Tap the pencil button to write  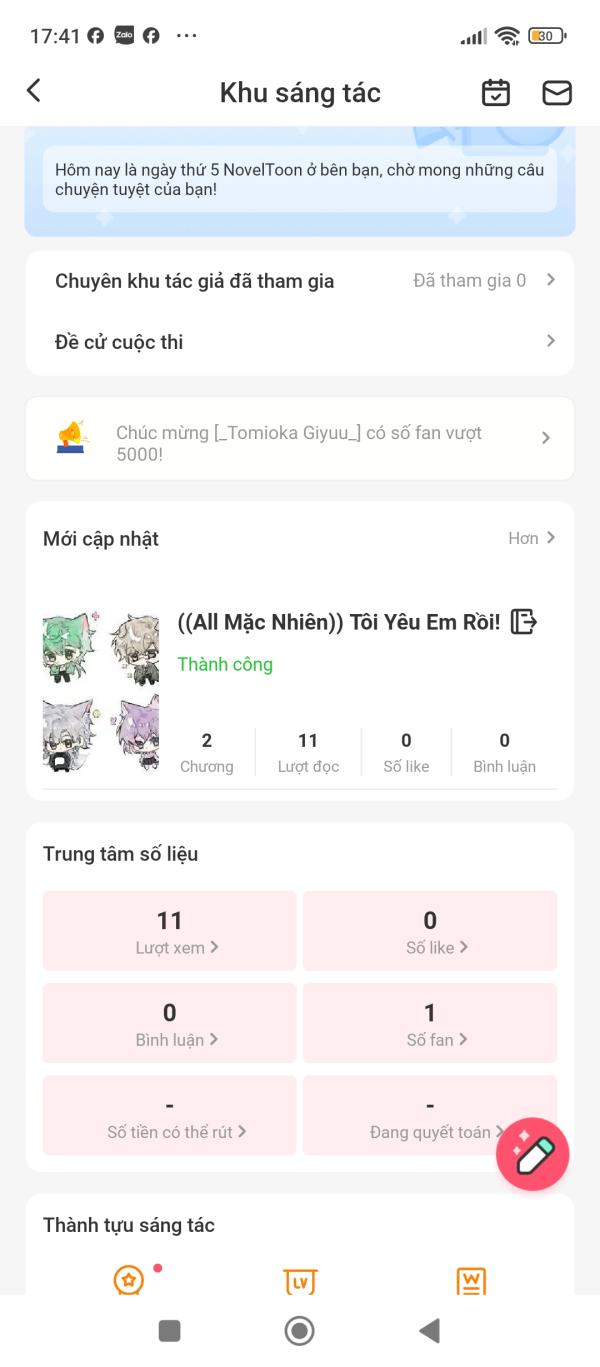click(533, 1154)
